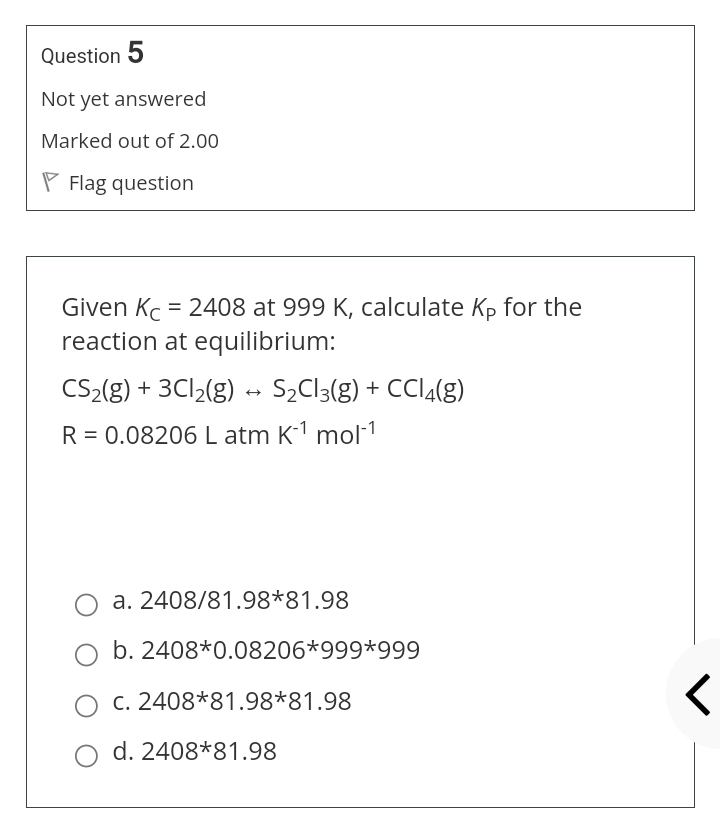Screen dimensions: 720x821
Task: Open the left collapse chevron on right edge
Action: 697,694
